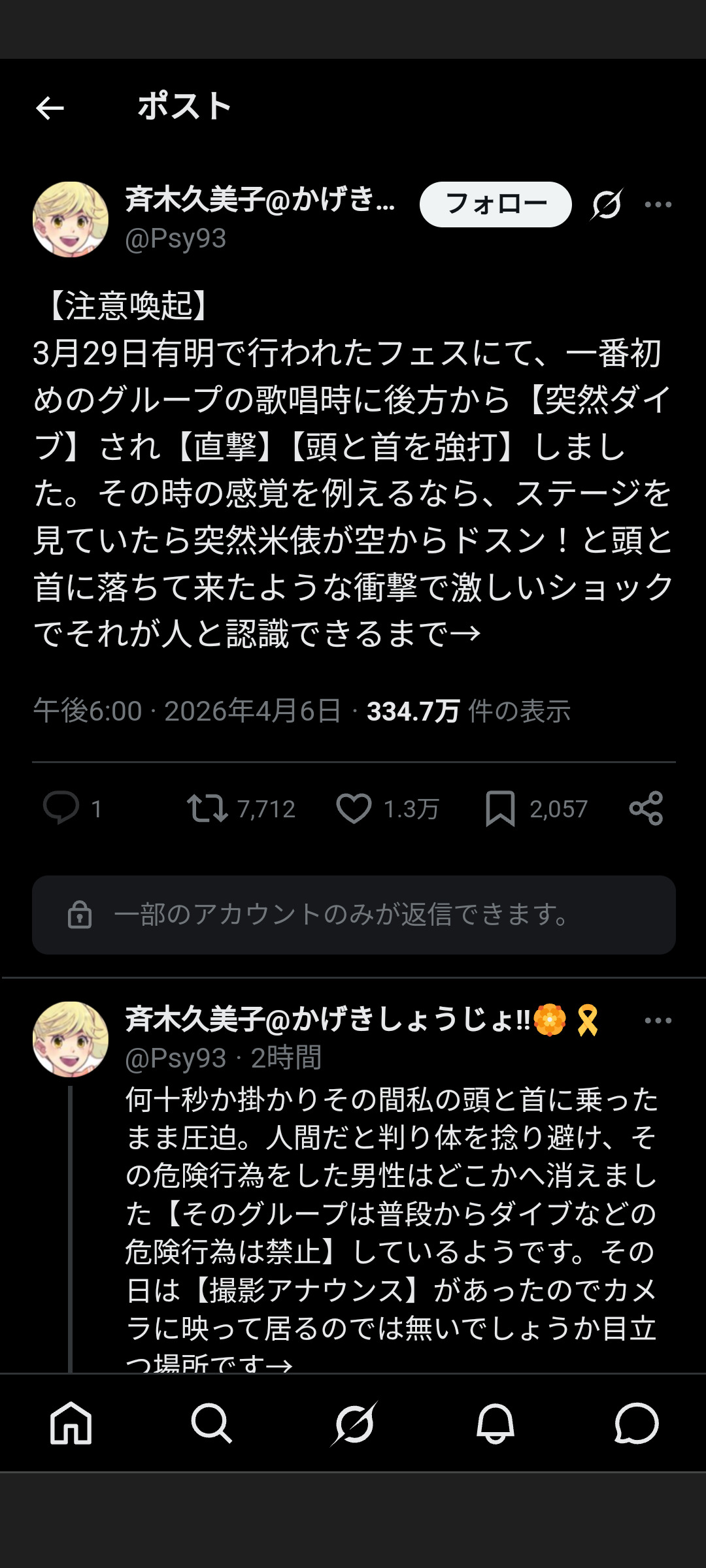Open the Grok tab in the bottom bar

tap(354, 1423)
